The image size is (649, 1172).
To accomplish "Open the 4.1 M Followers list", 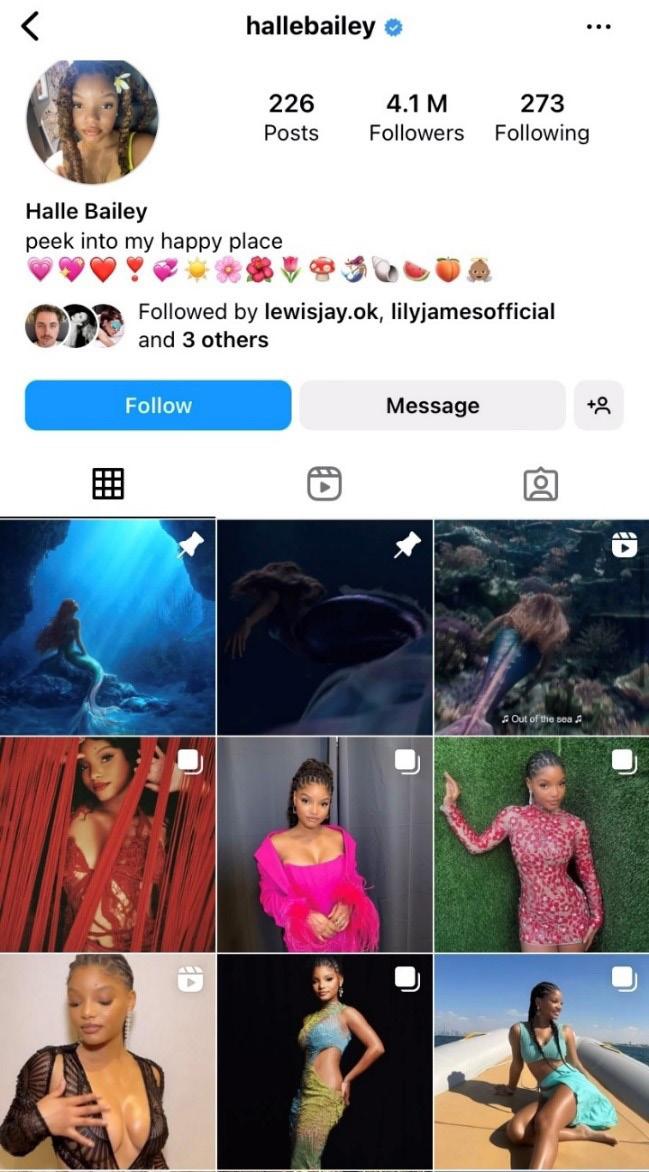I will pyautogui.click(x=416, y=117).
